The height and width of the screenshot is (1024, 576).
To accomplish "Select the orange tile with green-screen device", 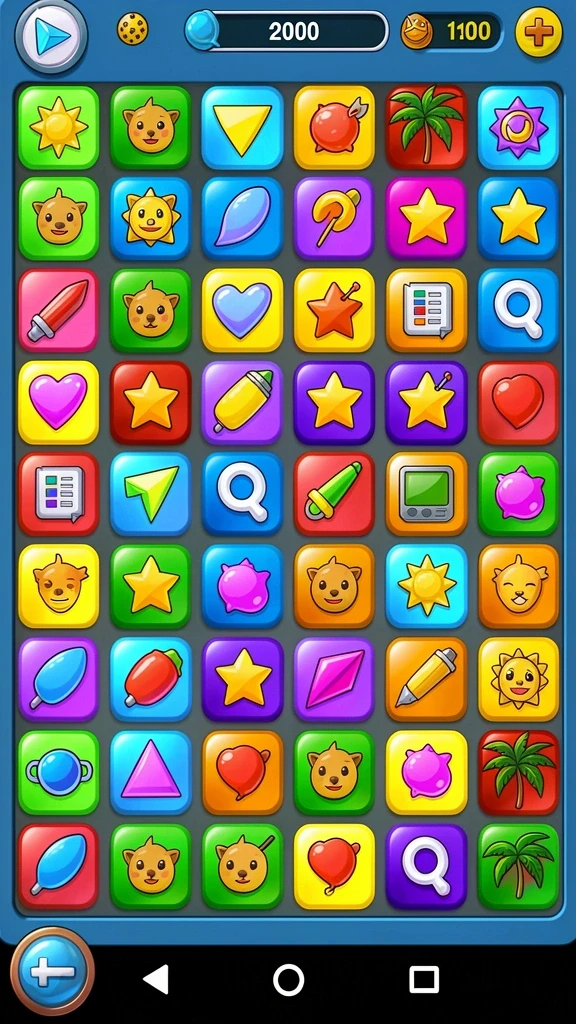I will tap(426, 494).
